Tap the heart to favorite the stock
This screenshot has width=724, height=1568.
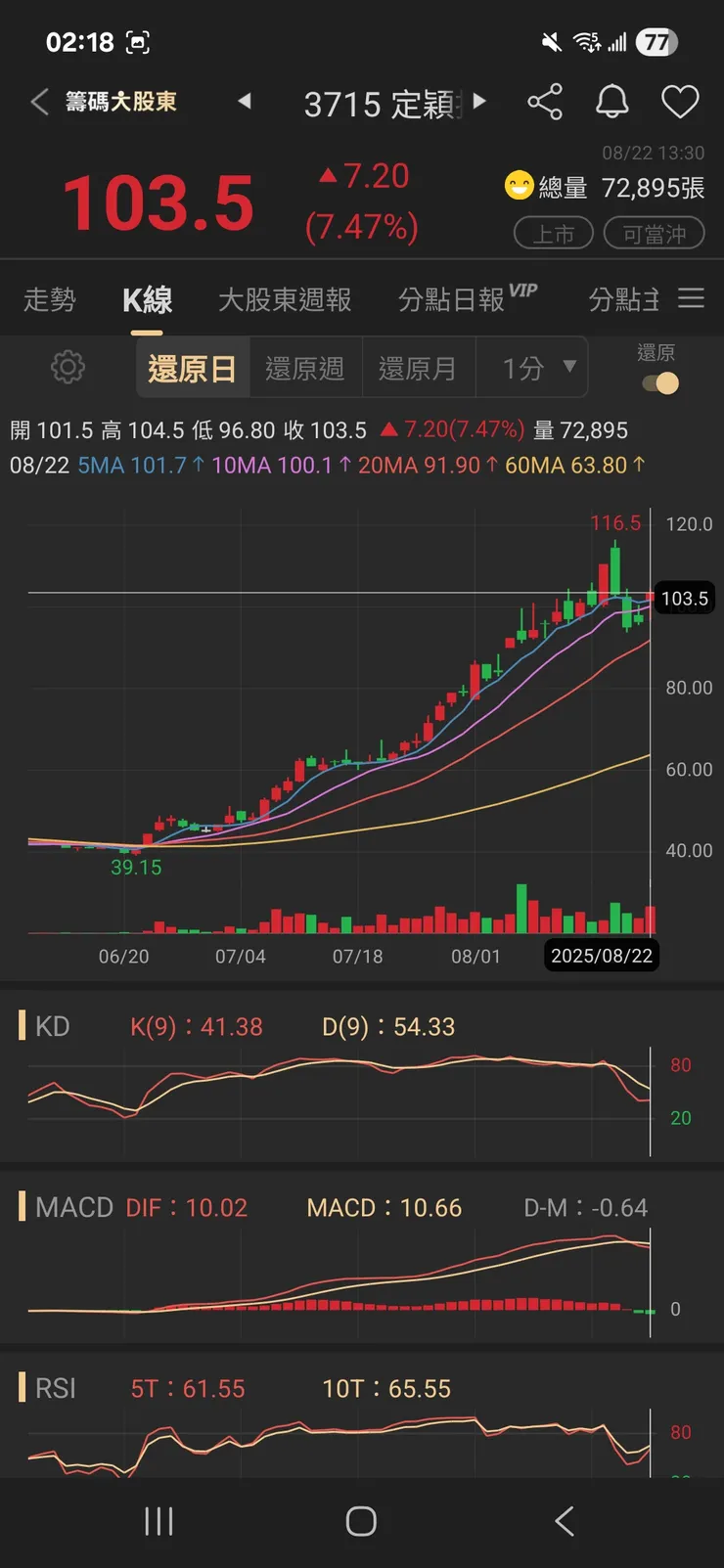680,101
